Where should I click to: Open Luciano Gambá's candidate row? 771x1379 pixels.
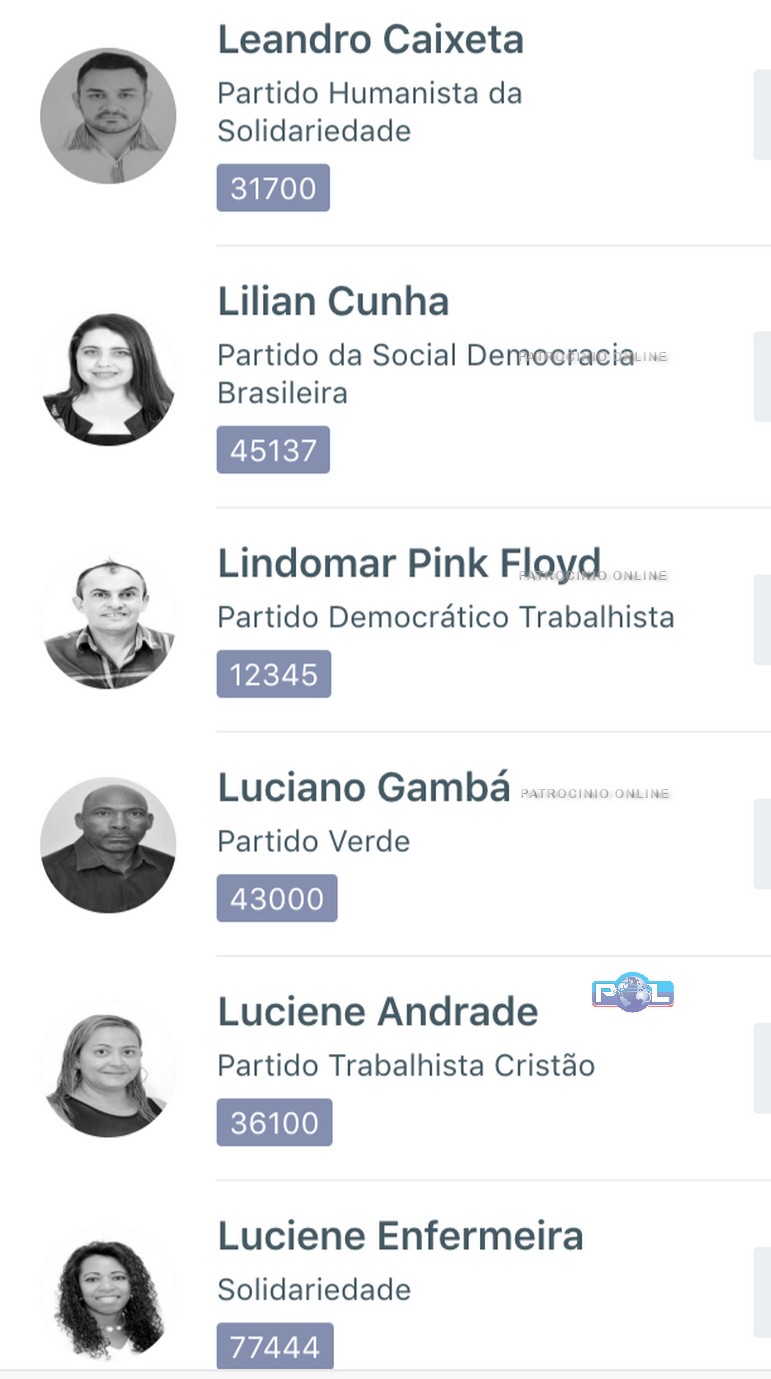[364, 788]
